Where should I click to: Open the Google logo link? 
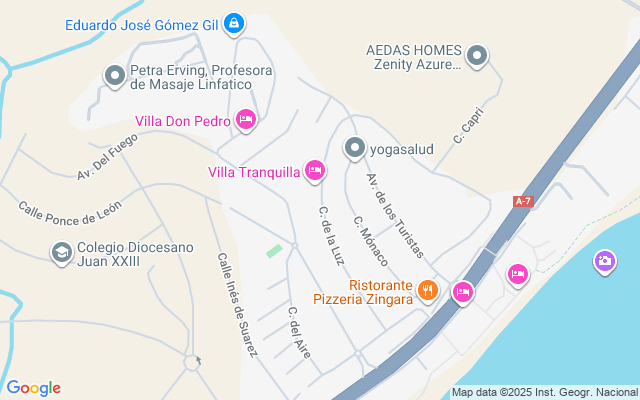(x=33, y=388)
